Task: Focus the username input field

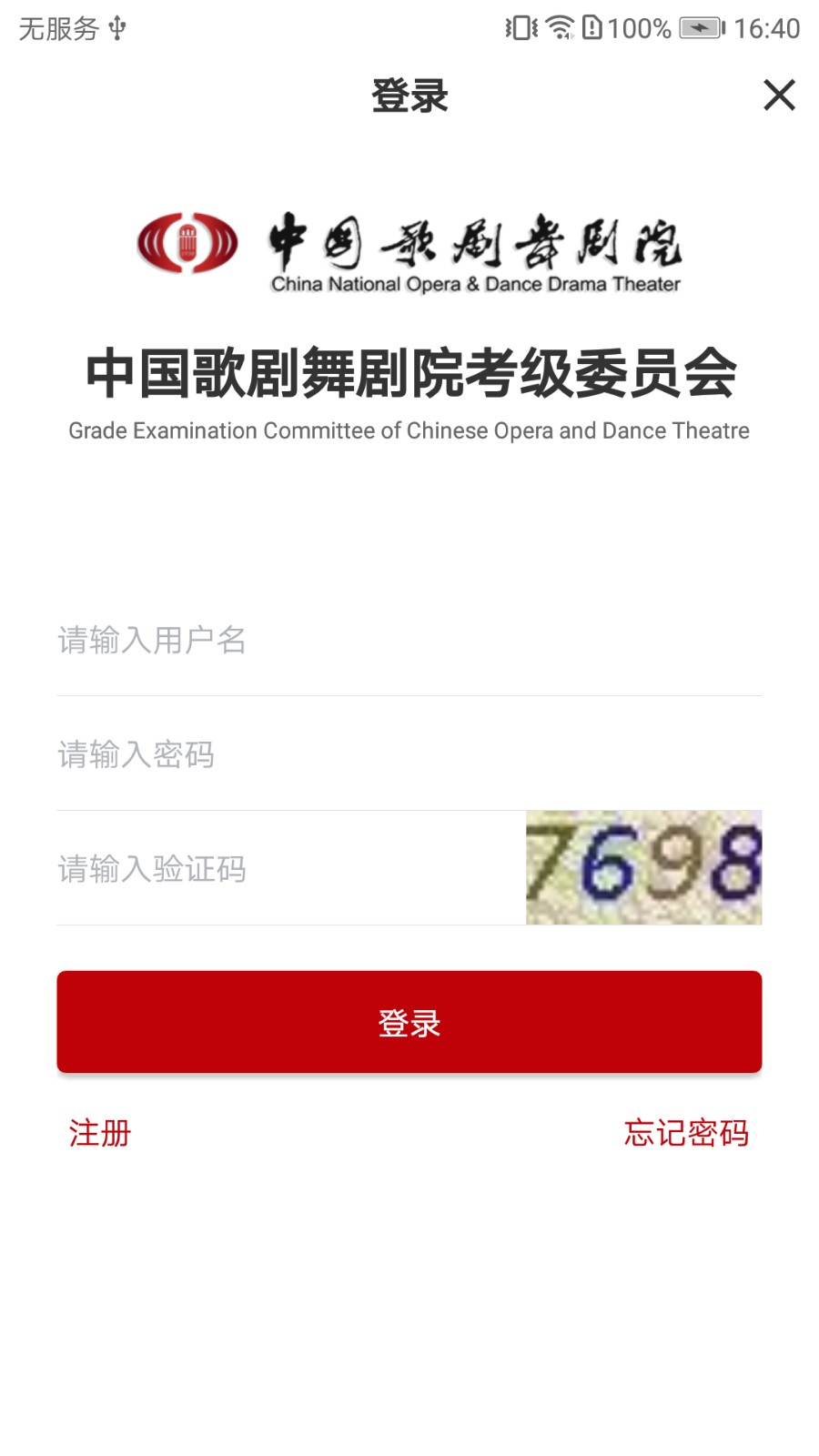Action: pyautogui.click(x=409, y=640)
